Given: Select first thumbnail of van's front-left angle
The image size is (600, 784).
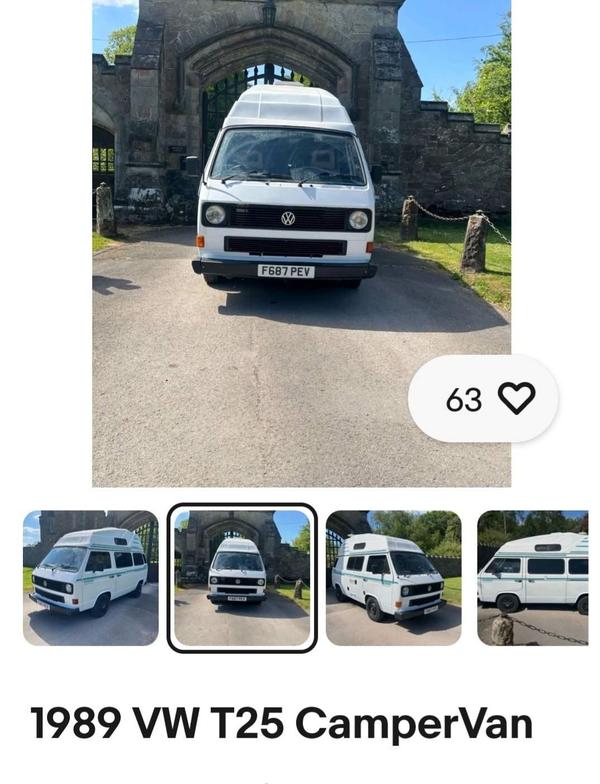Looking at the screenshot, I should (91, 577).
